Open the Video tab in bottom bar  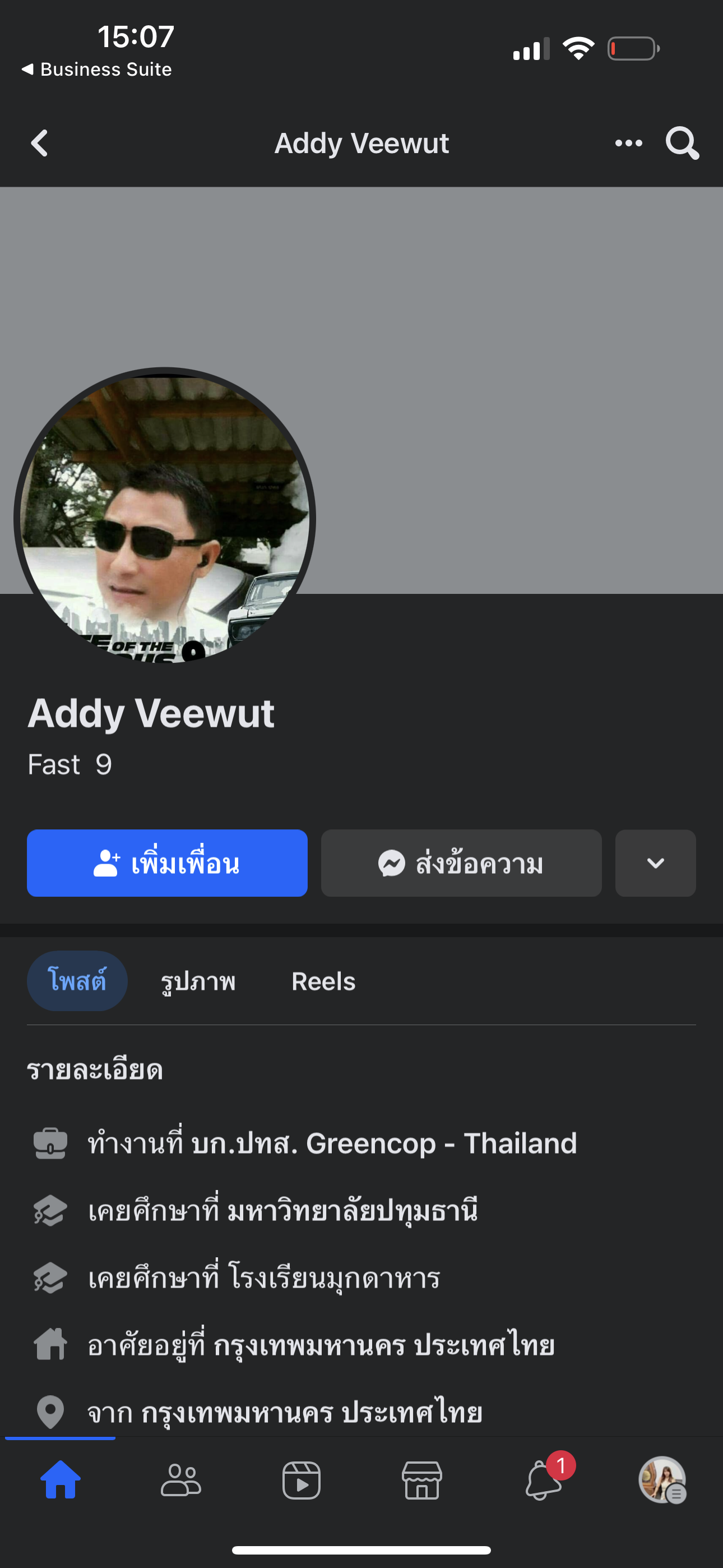302,1480
